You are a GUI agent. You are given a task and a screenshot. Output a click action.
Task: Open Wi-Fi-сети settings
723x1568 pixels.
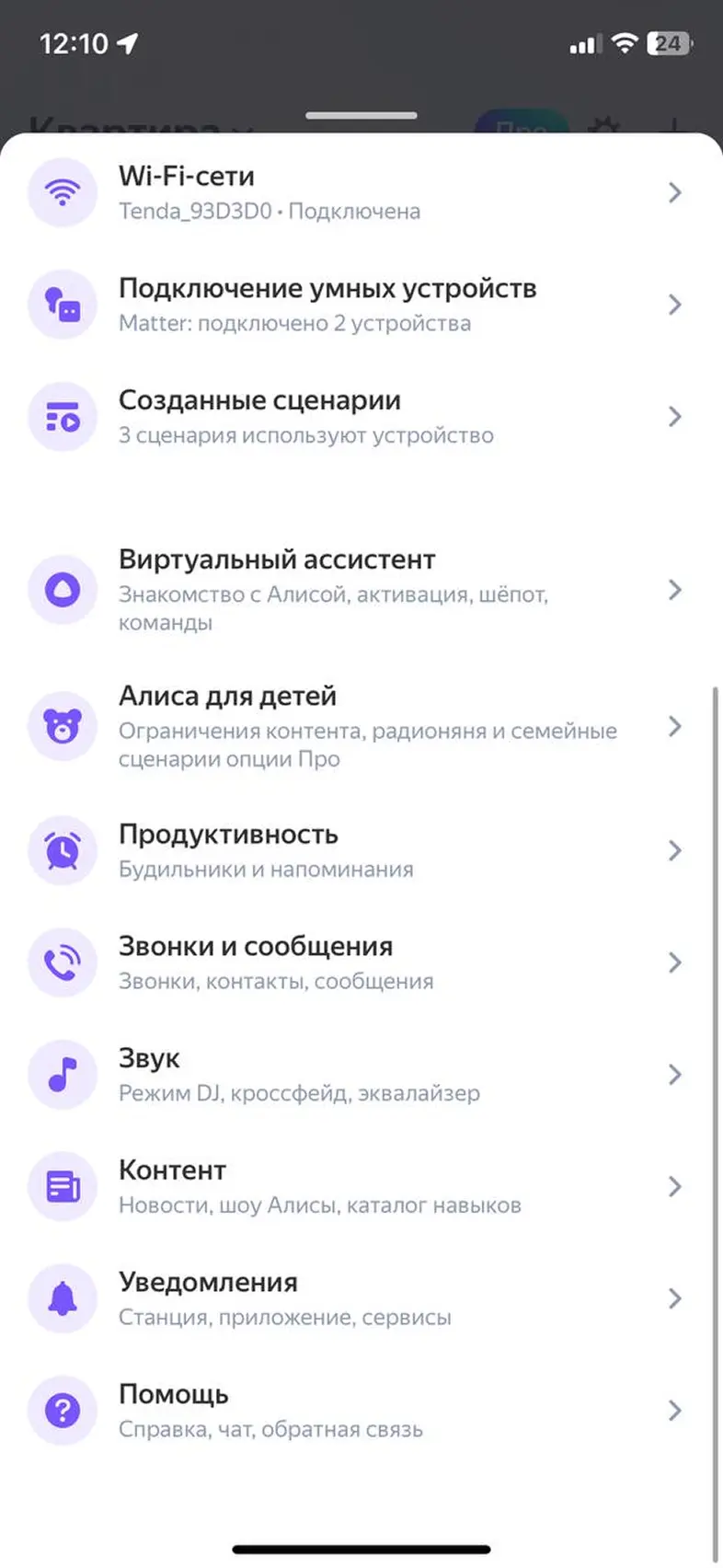point(361,192)
